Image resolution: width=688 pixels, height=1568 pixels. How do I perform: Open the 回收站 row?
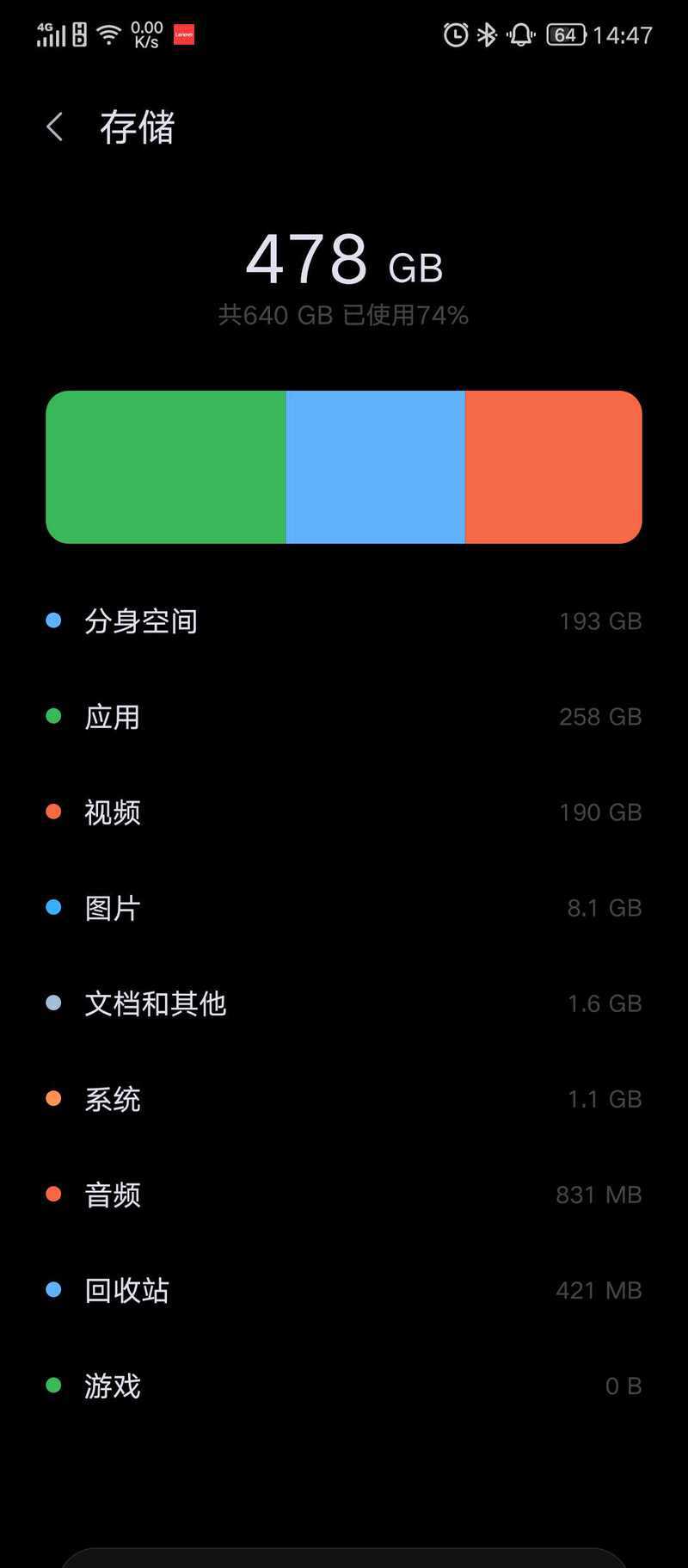click(x=344, y=1289)
